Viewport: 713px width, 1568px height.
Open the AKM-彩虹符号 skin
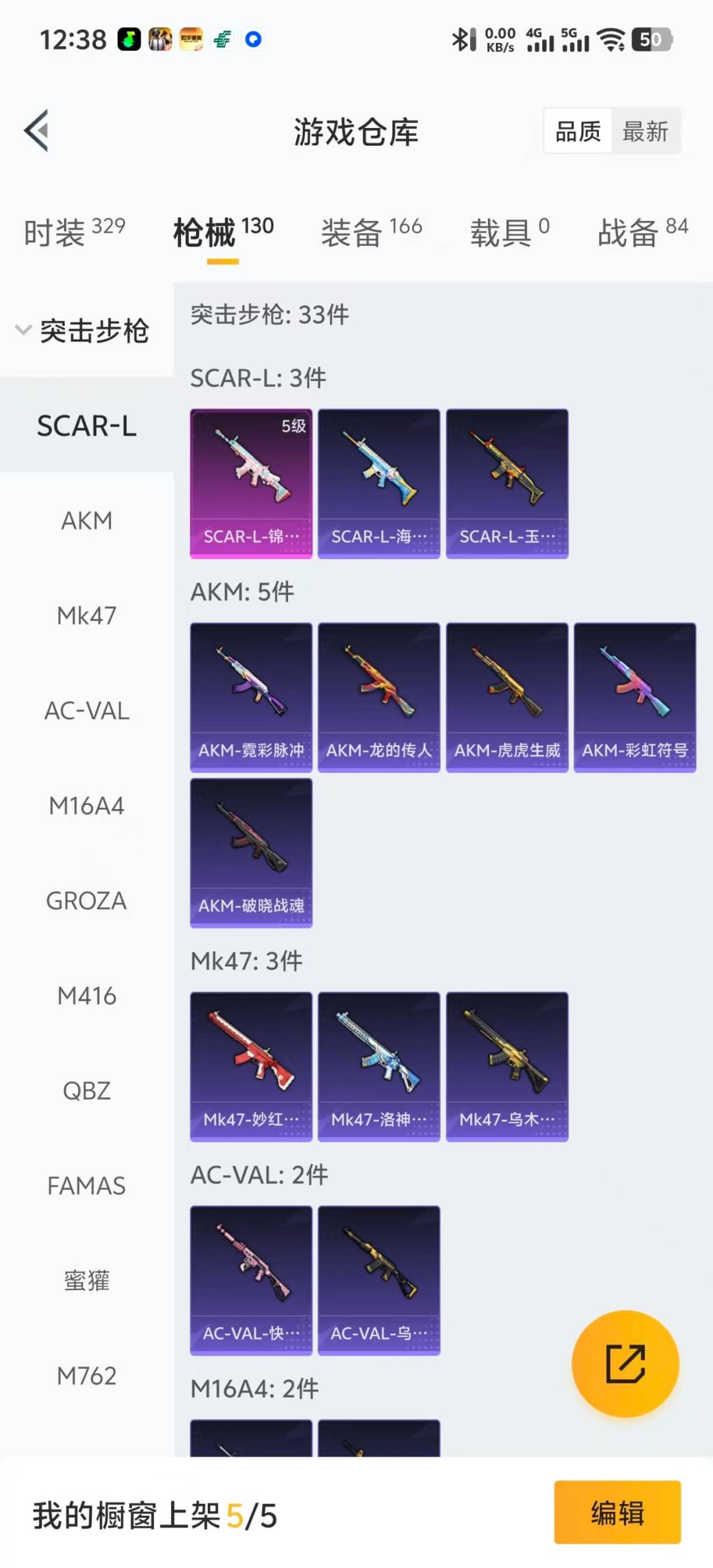coord(634,697)
